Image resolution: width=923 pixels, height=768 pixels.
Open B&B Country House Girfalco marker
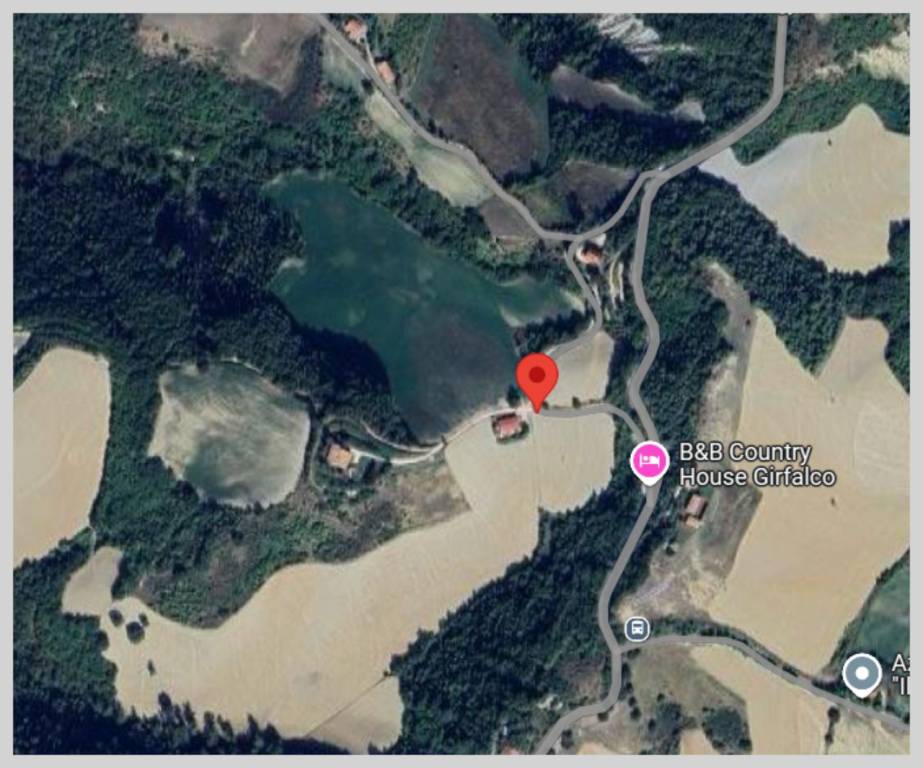tap(649, 461)
